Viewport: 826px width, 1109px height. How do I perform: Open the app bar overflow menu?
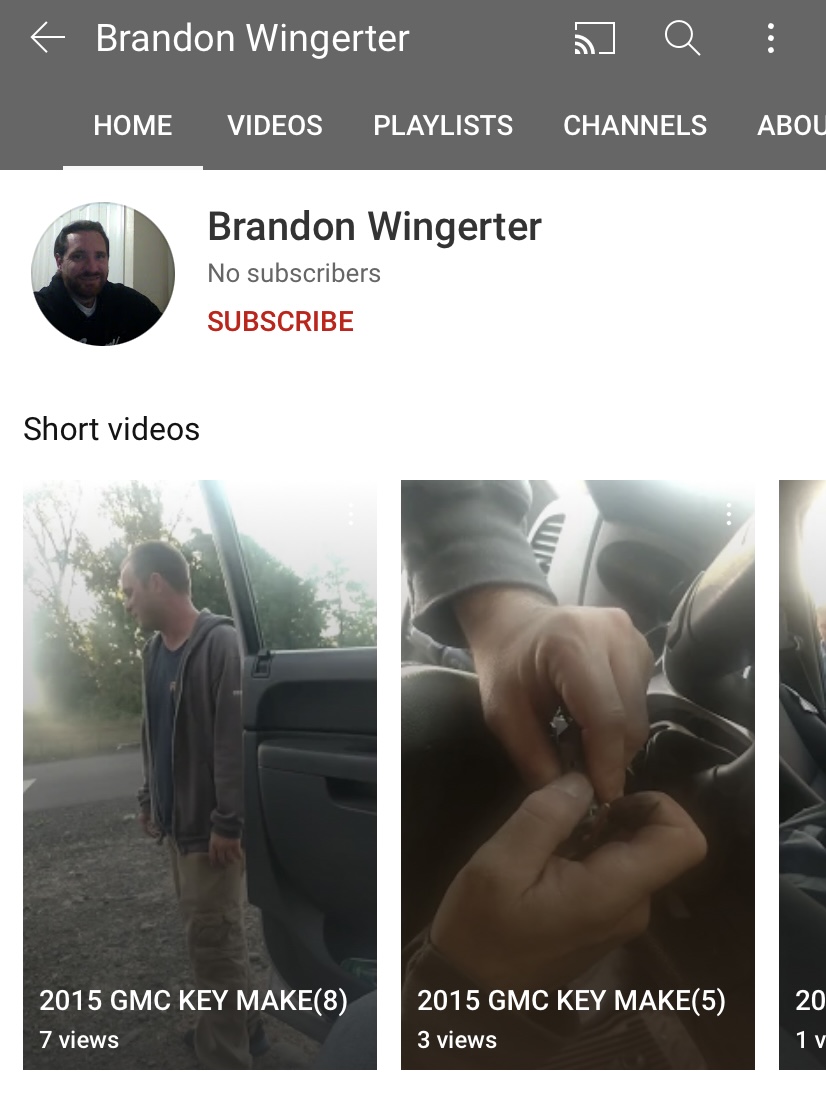click(x=770, y=39)
